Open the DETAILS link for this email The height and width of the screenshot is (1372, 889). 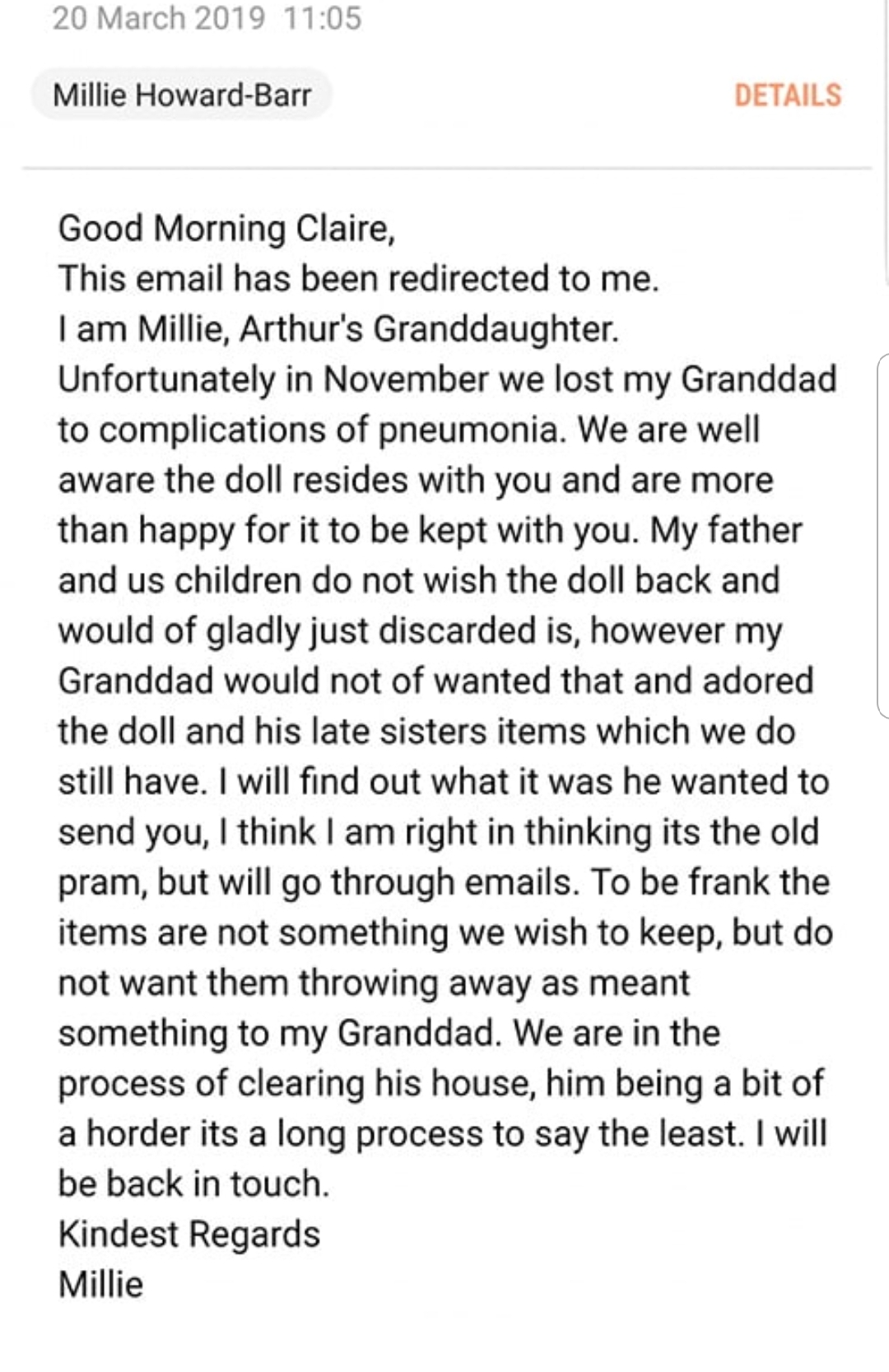[x=787, y=95]
